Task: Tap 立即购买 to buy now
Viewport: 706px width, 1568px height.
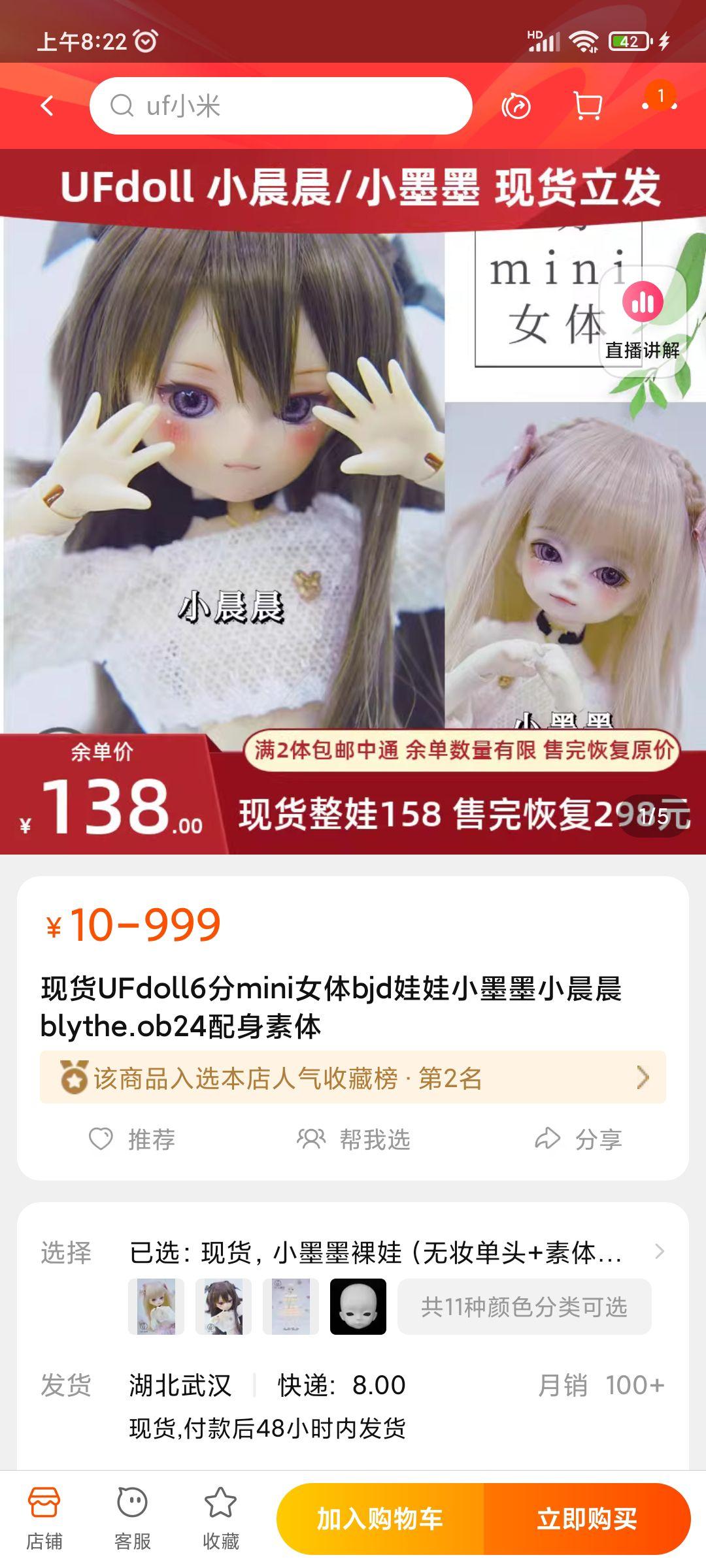Action: (x=587, y=1519)
